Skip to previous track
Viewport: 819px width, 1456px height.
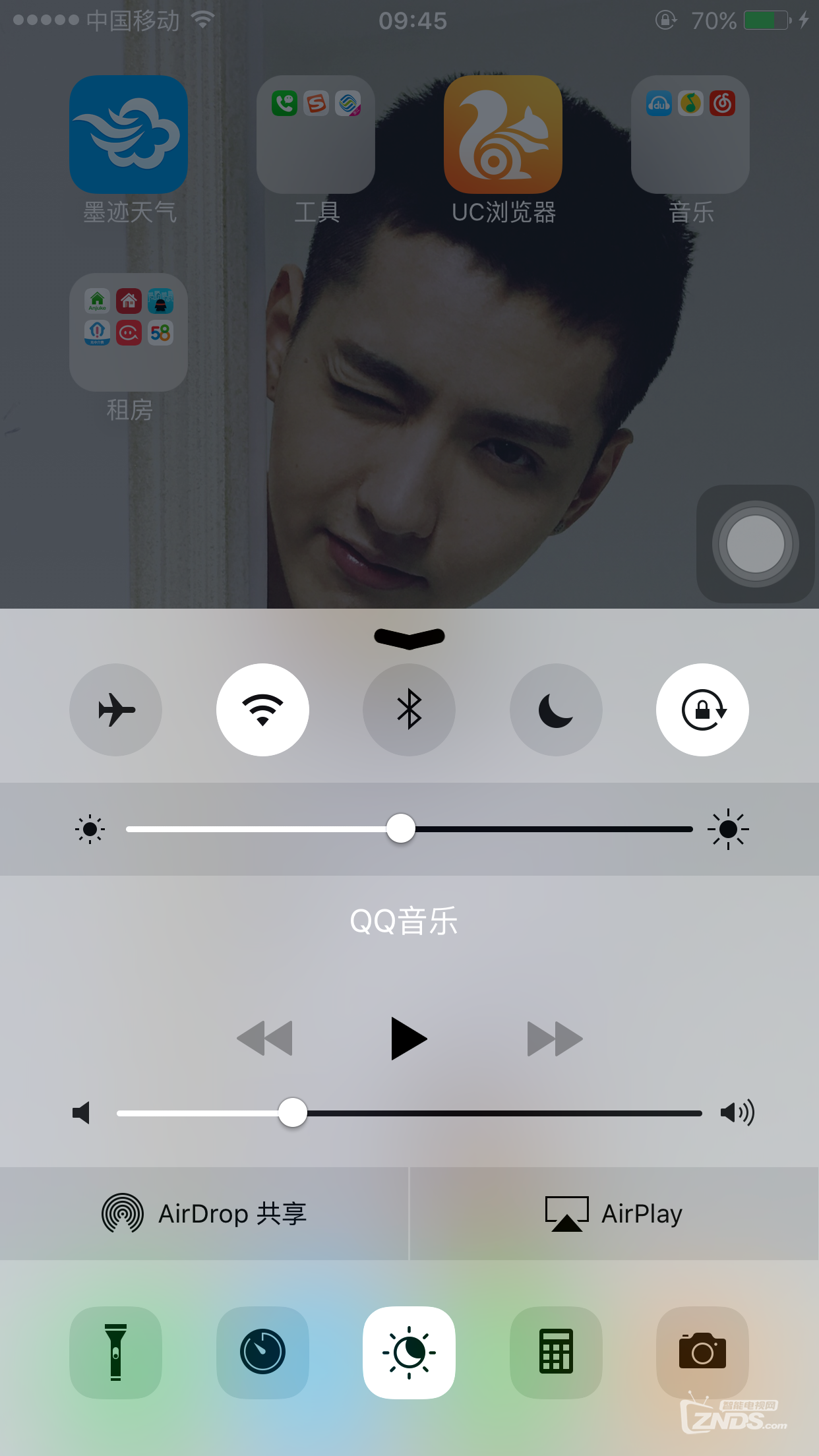tap(264, 1039)
